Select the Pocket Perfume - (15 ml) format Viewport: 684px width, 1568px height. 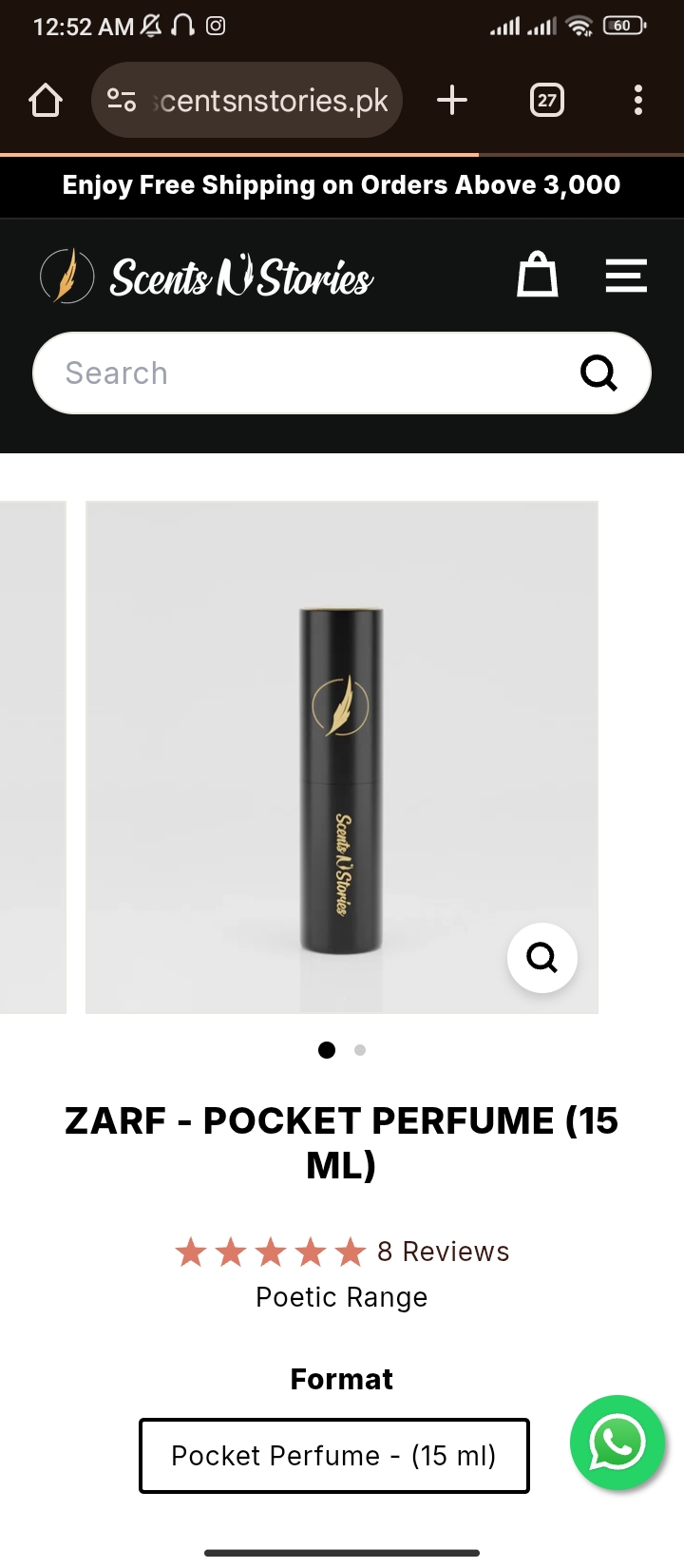[x=333, y=1456]
